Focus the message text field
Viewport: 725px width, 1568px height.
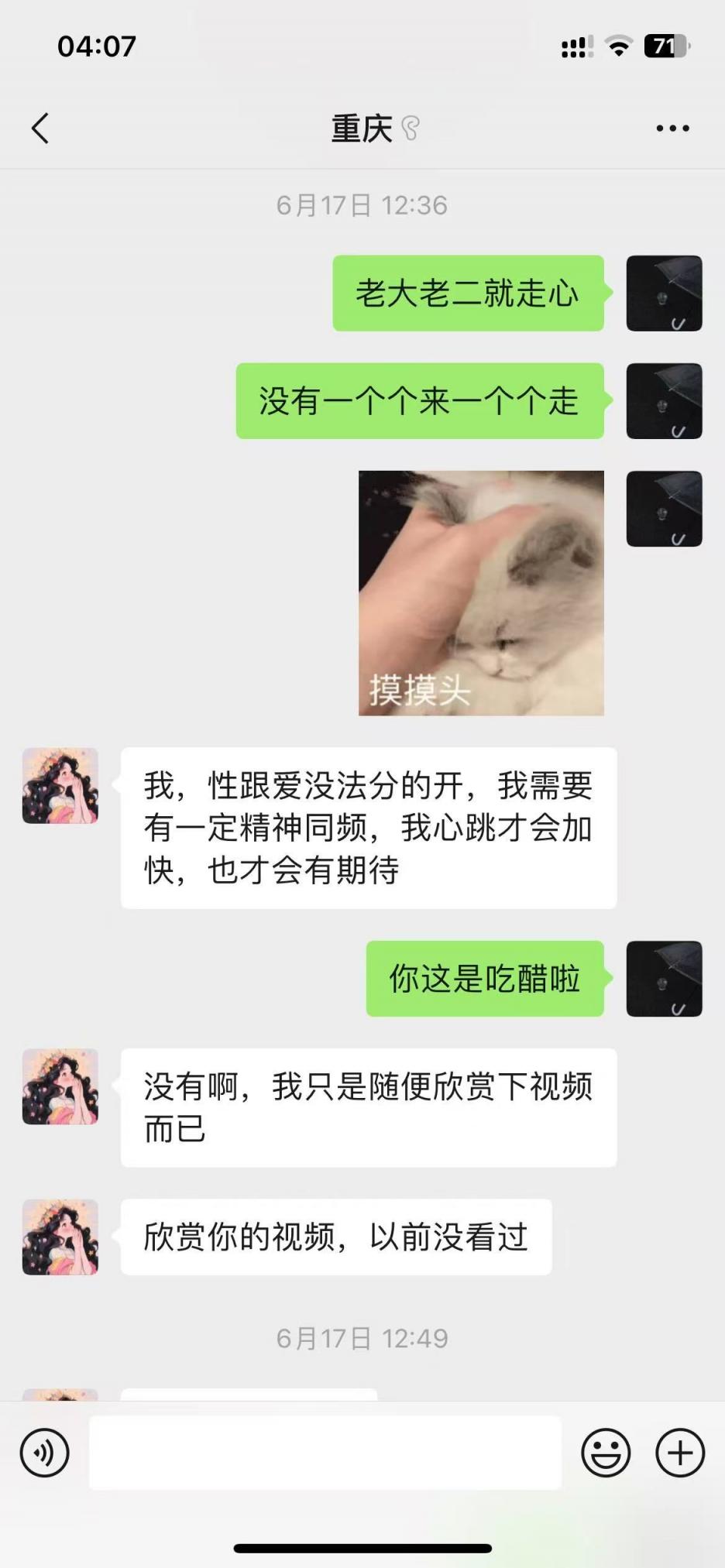click(325, 1453)
